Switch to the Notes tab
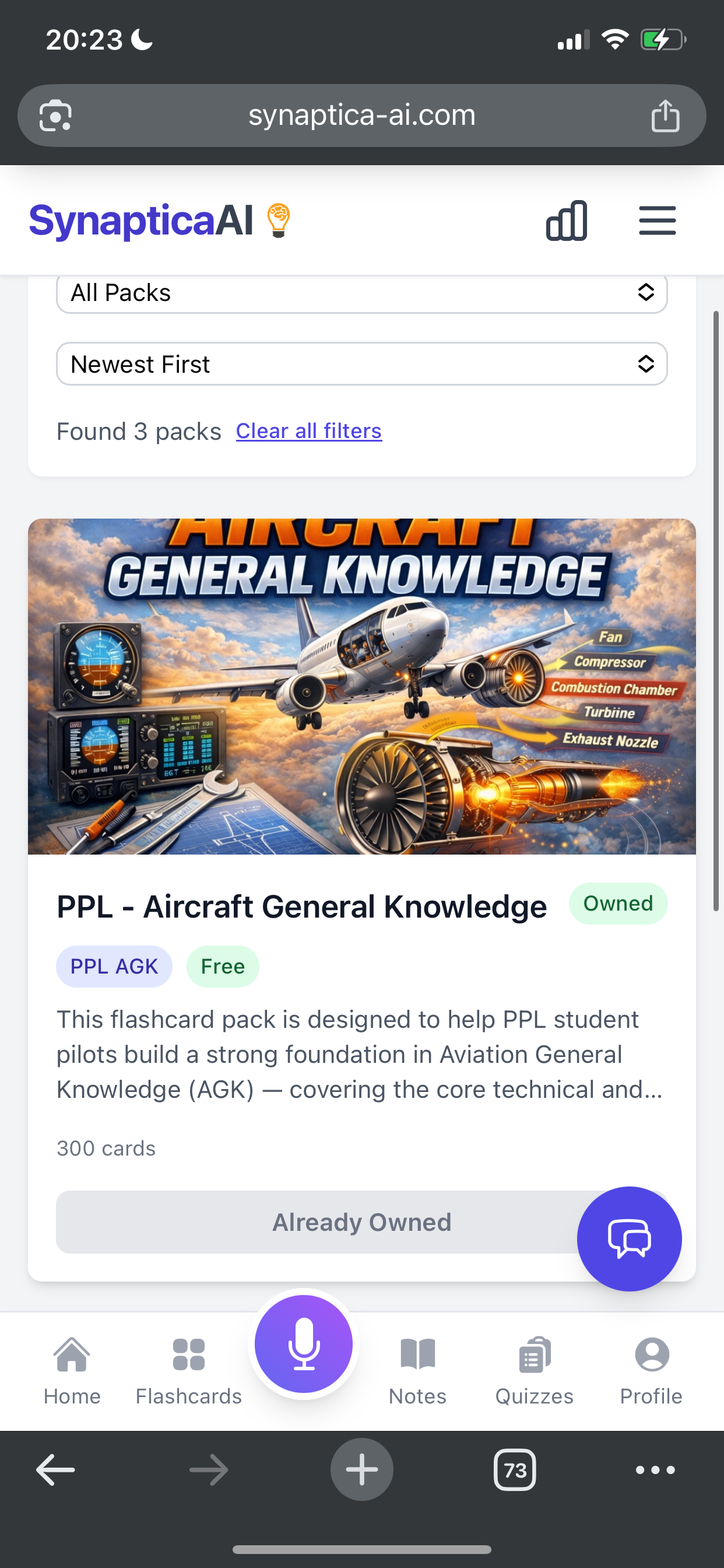Viewport: 724px width, 1568px height. [x=417, y=1371]
